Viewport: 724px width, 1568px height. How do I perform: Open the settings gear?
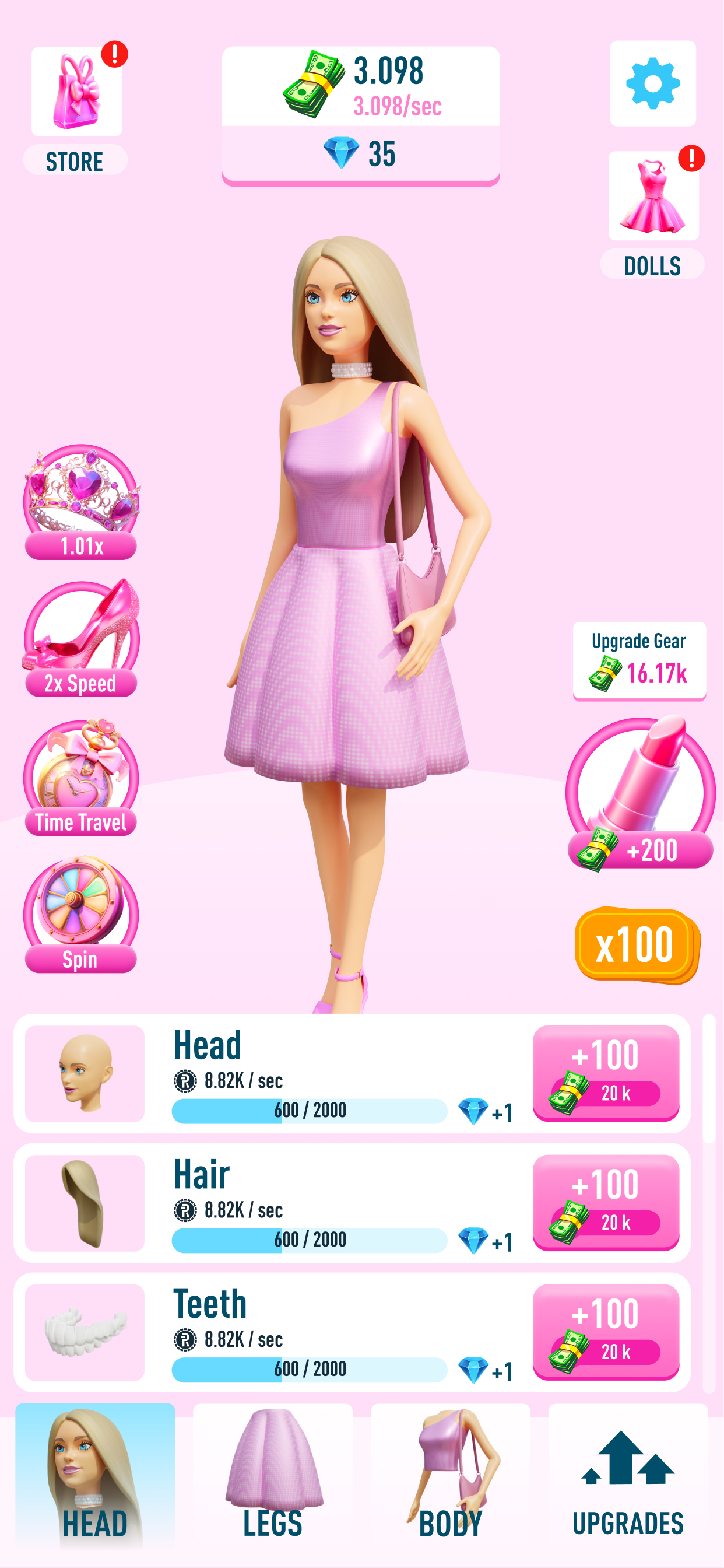coord(652,83)
